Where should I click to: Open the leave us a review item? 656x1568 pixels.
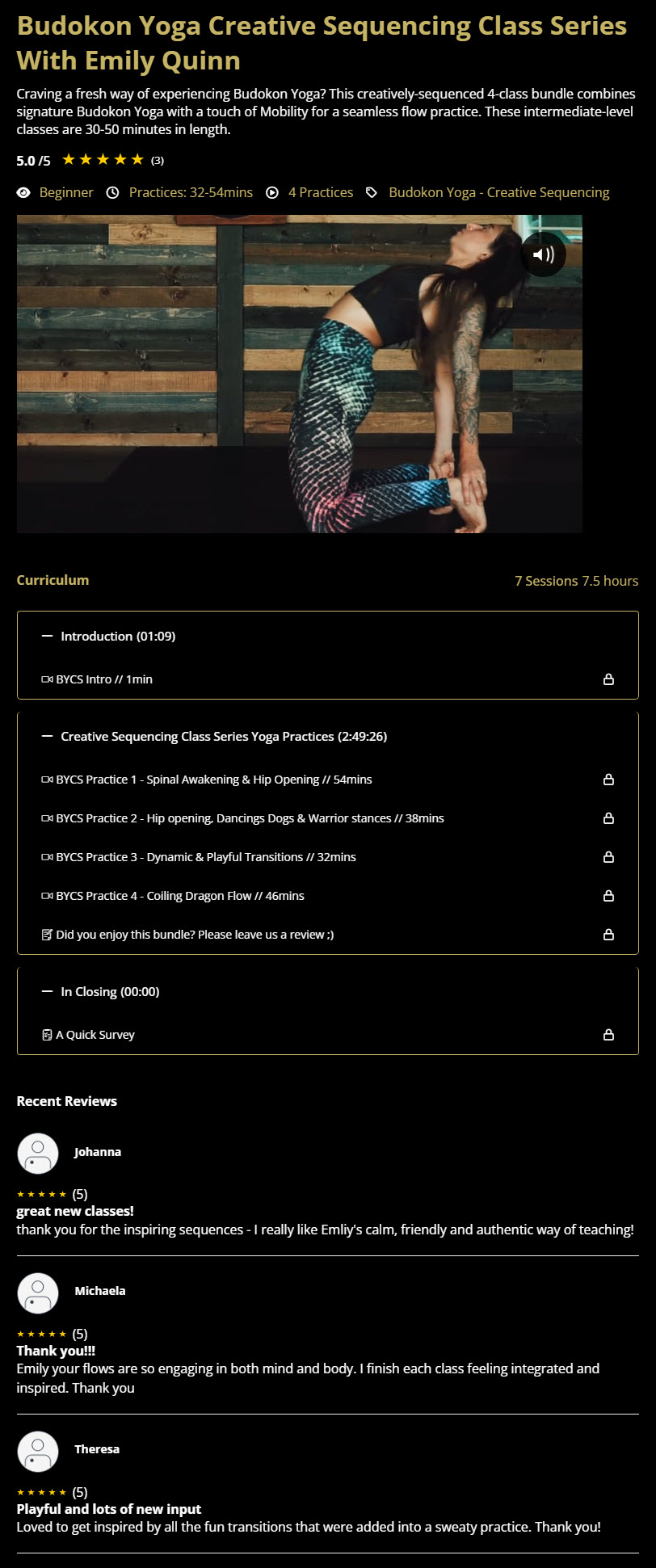tap(195, 935)
